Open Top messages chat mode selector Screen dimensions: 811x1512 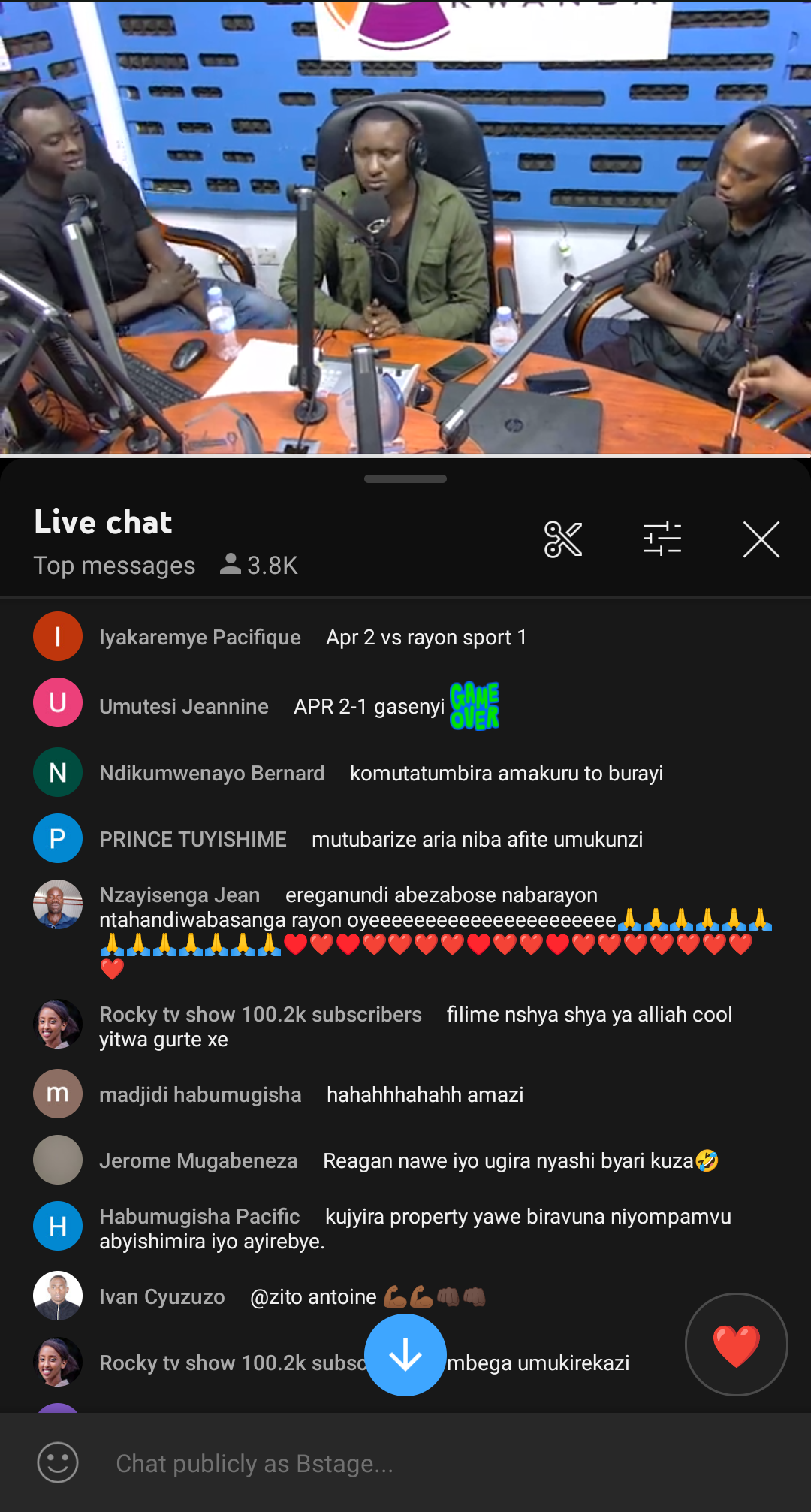[x=114, y=566]
